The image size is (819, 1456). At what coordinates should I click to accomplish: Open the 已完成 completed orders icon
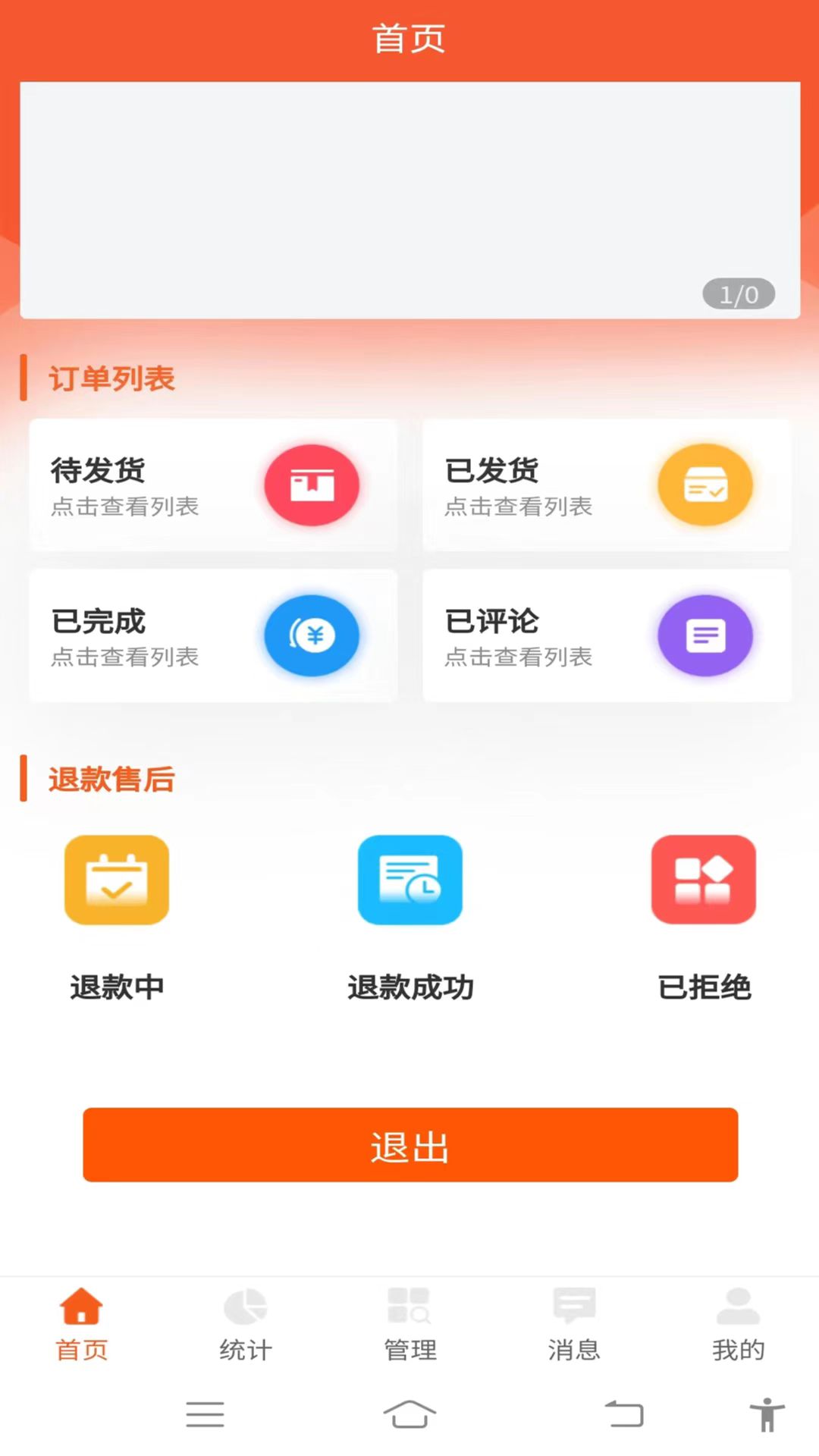click(312, 635)
